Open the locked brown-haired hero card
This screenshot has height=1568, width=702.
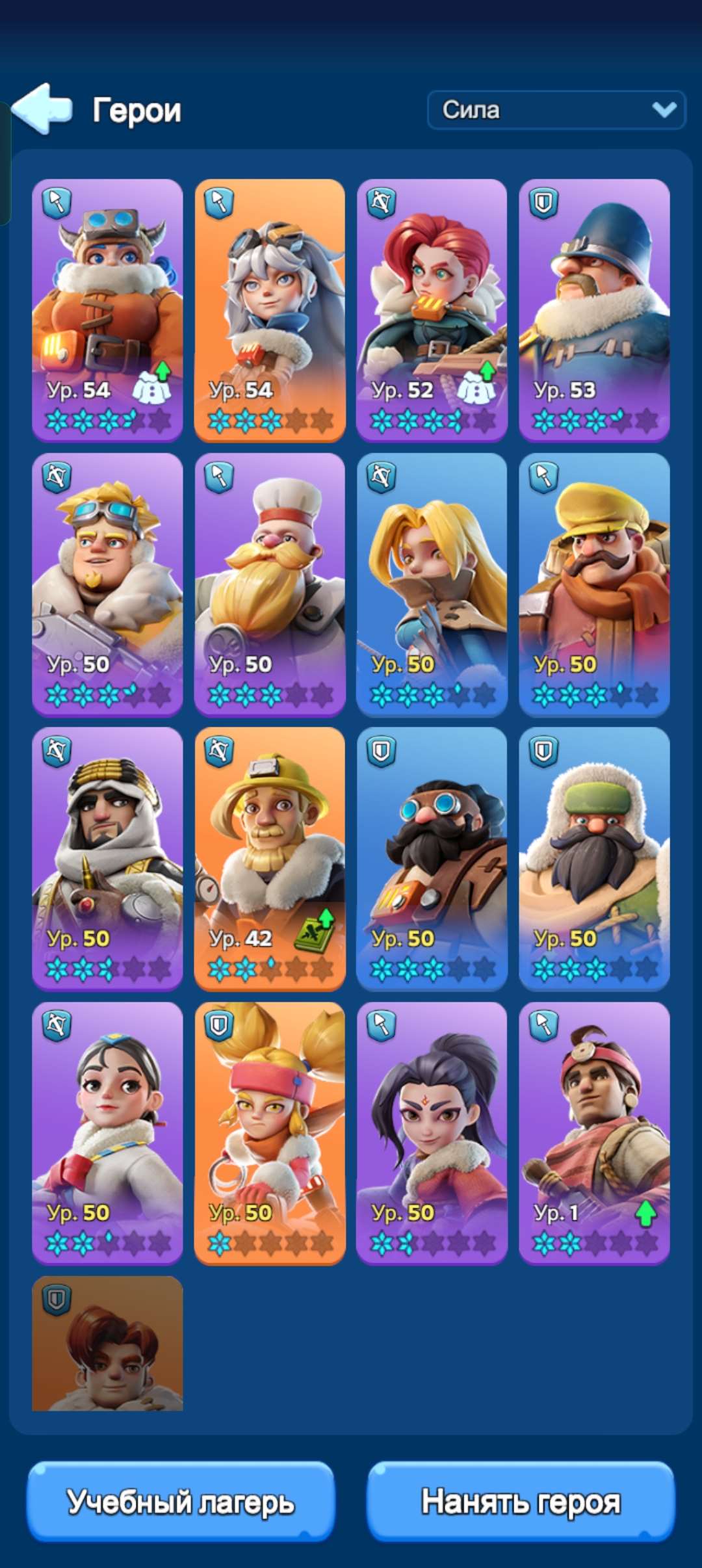point(107,1344)
